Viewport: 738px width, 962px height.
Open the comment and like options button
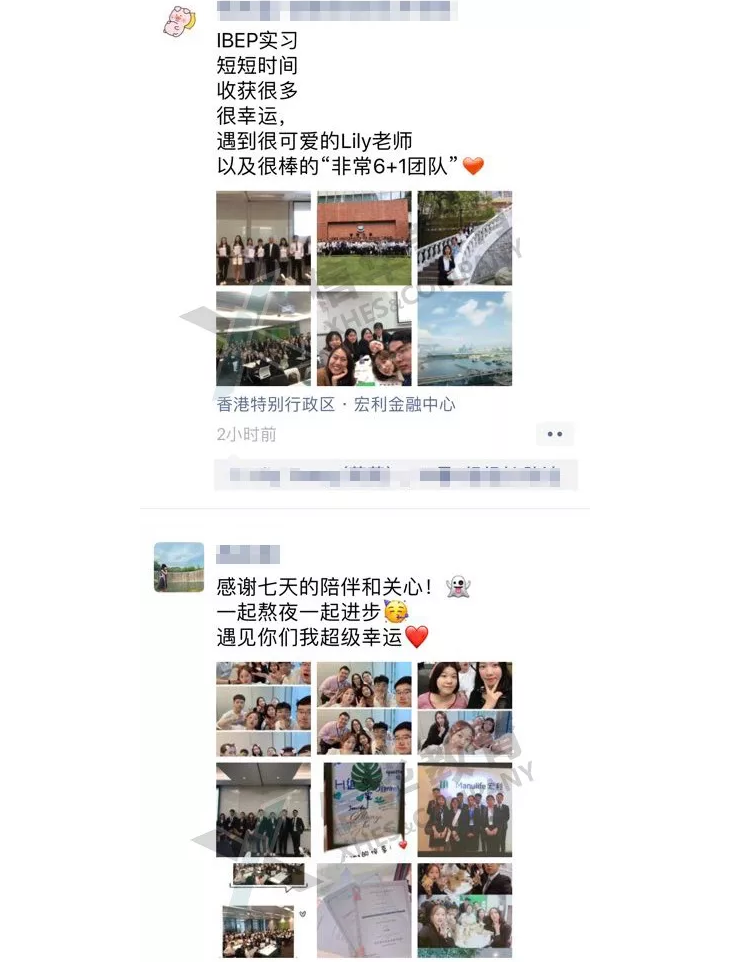[x=555, y=434]
